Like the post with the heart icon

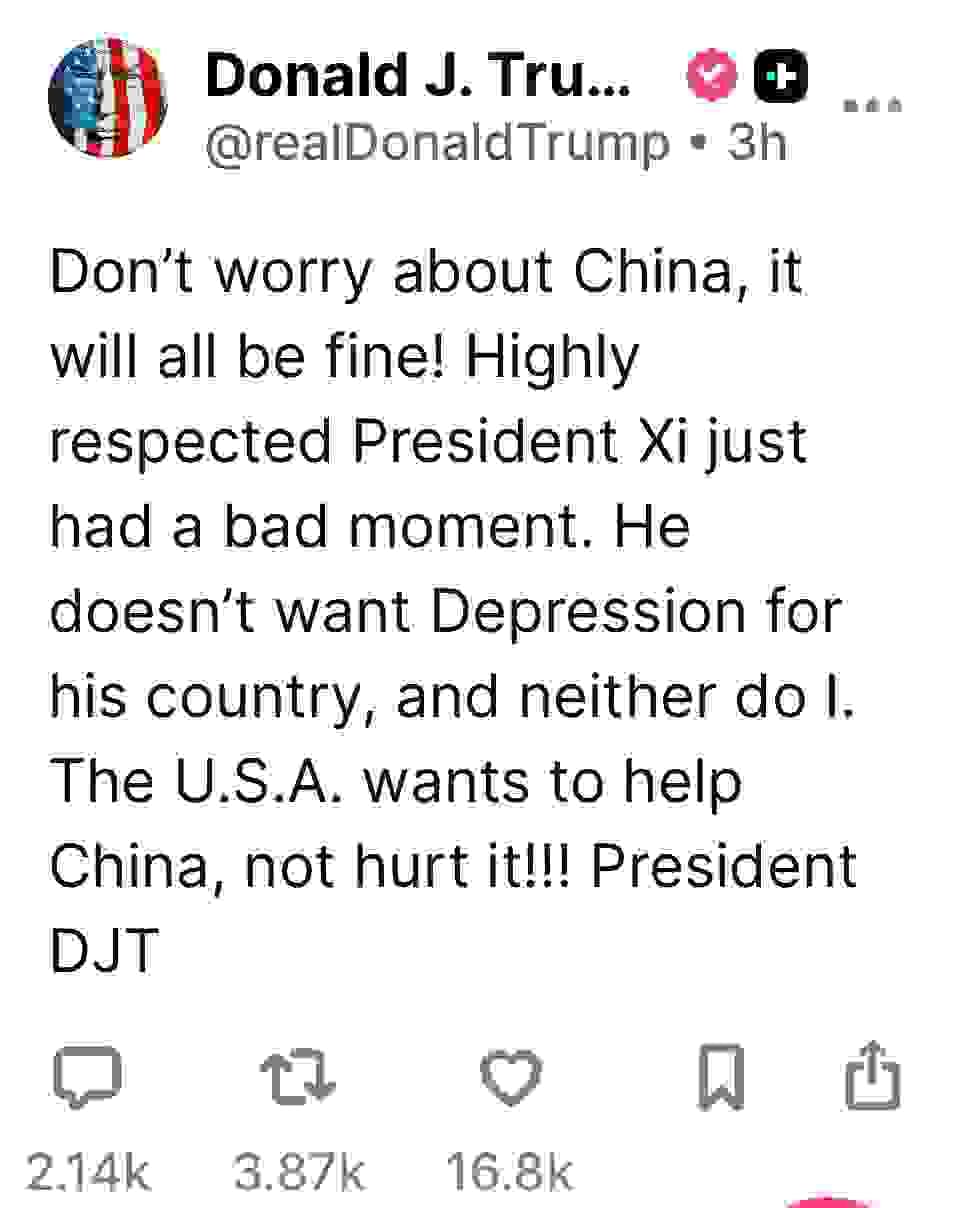pyautogui.click(x=510, y=1078)
